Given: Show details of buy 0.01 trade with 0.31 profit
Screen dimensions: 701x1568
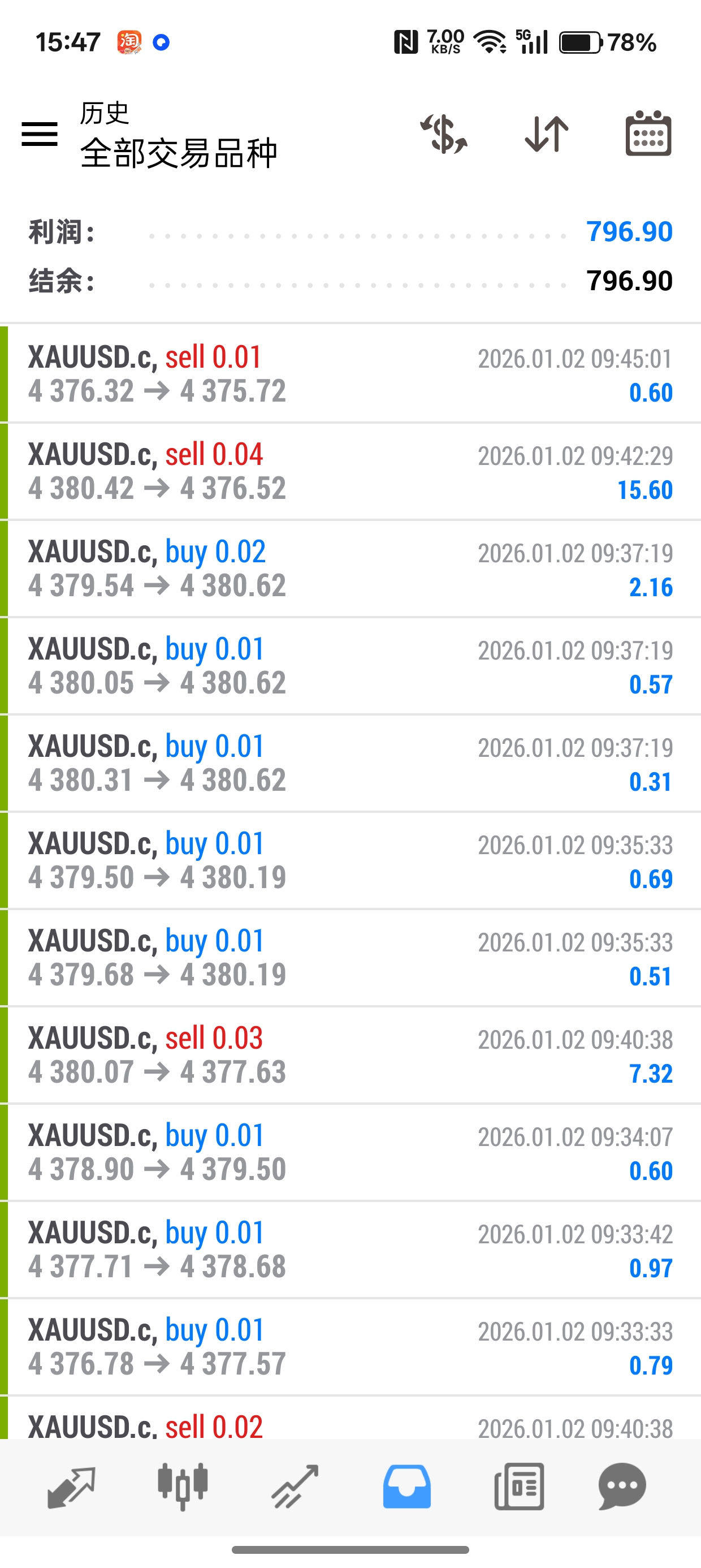Looking at the screenshot, I should [350, 763].
